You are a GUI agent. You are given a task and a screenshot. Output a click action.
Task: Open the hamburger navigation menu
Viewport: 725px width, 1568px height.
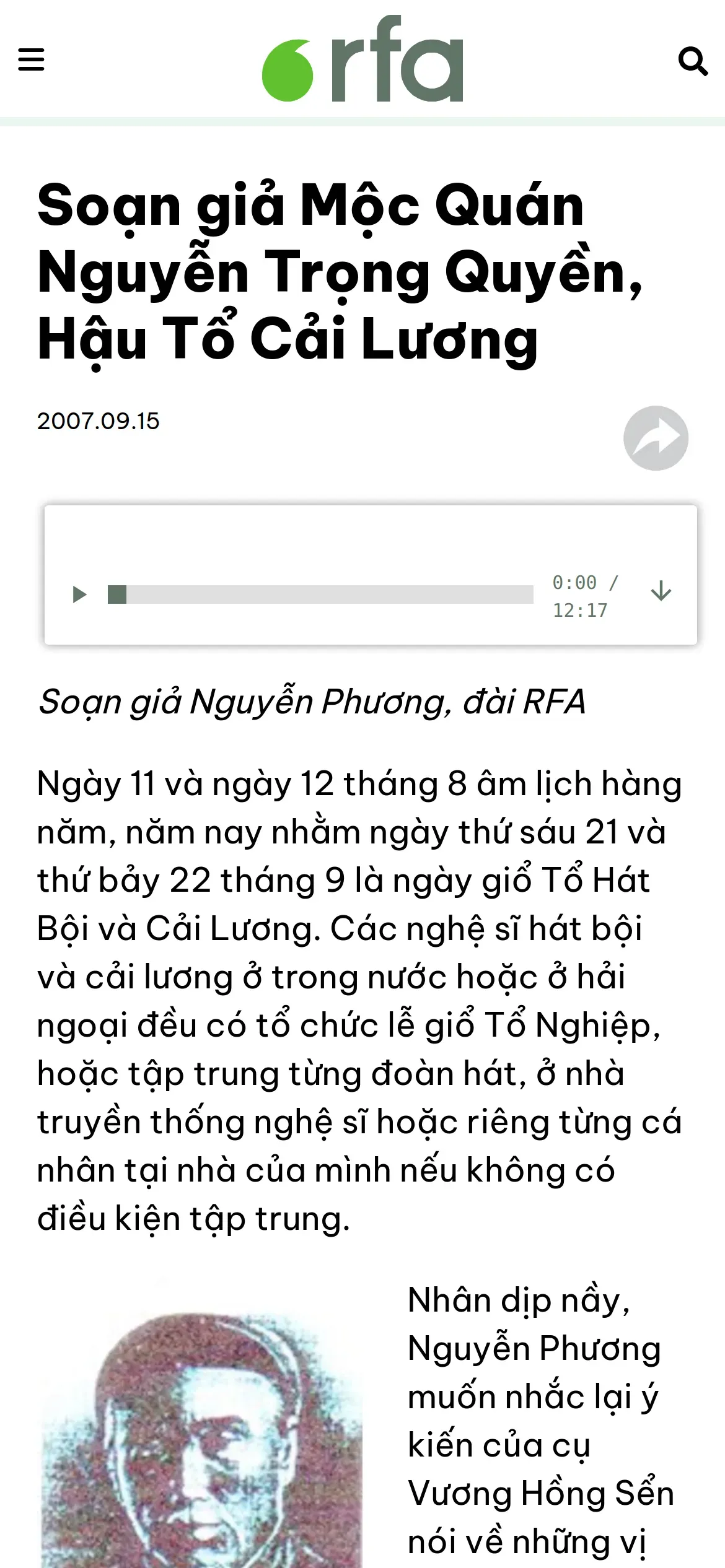pos(31,60)
